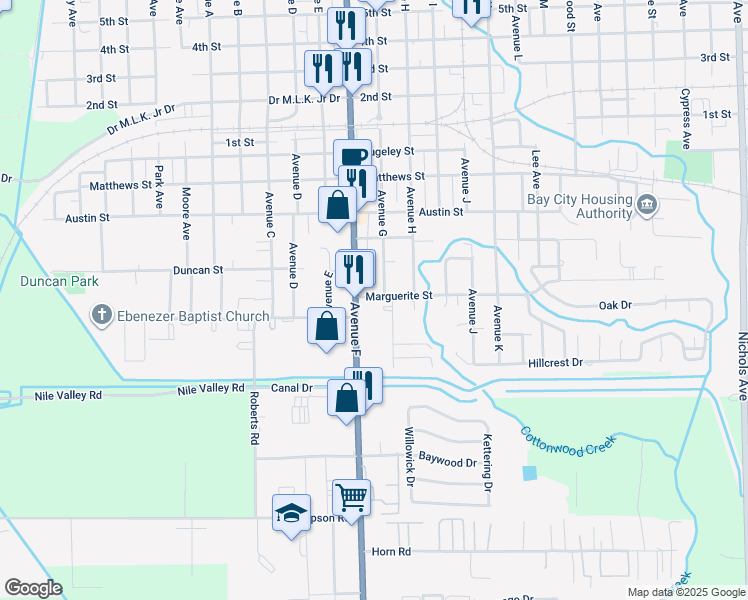
Task: Tap the shopping bag marker on Austin St
Action: click(x=338, y=204)
